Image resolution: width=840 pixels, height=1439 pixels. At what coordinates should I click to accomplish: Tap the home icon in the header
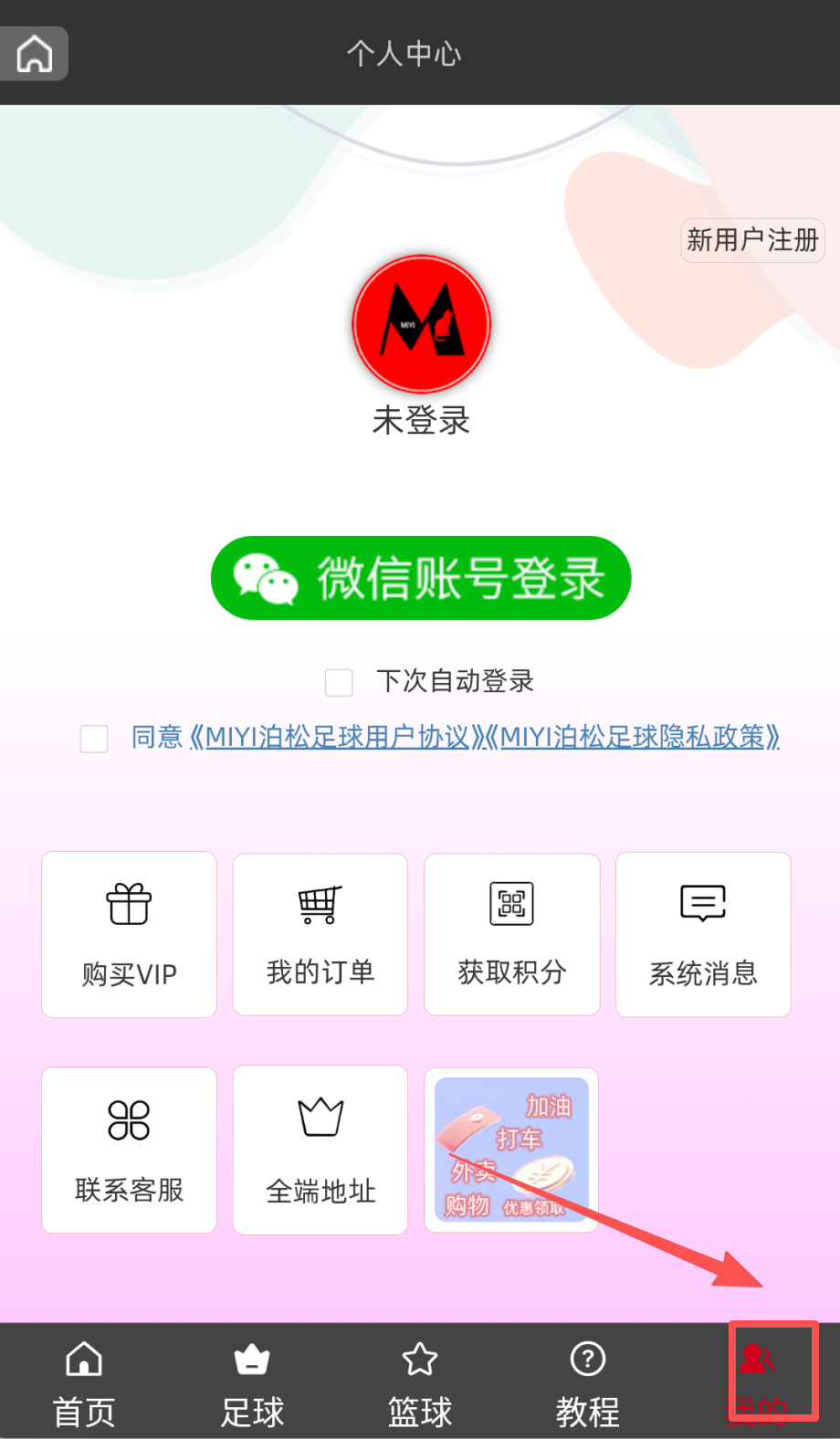pos(35,54)
